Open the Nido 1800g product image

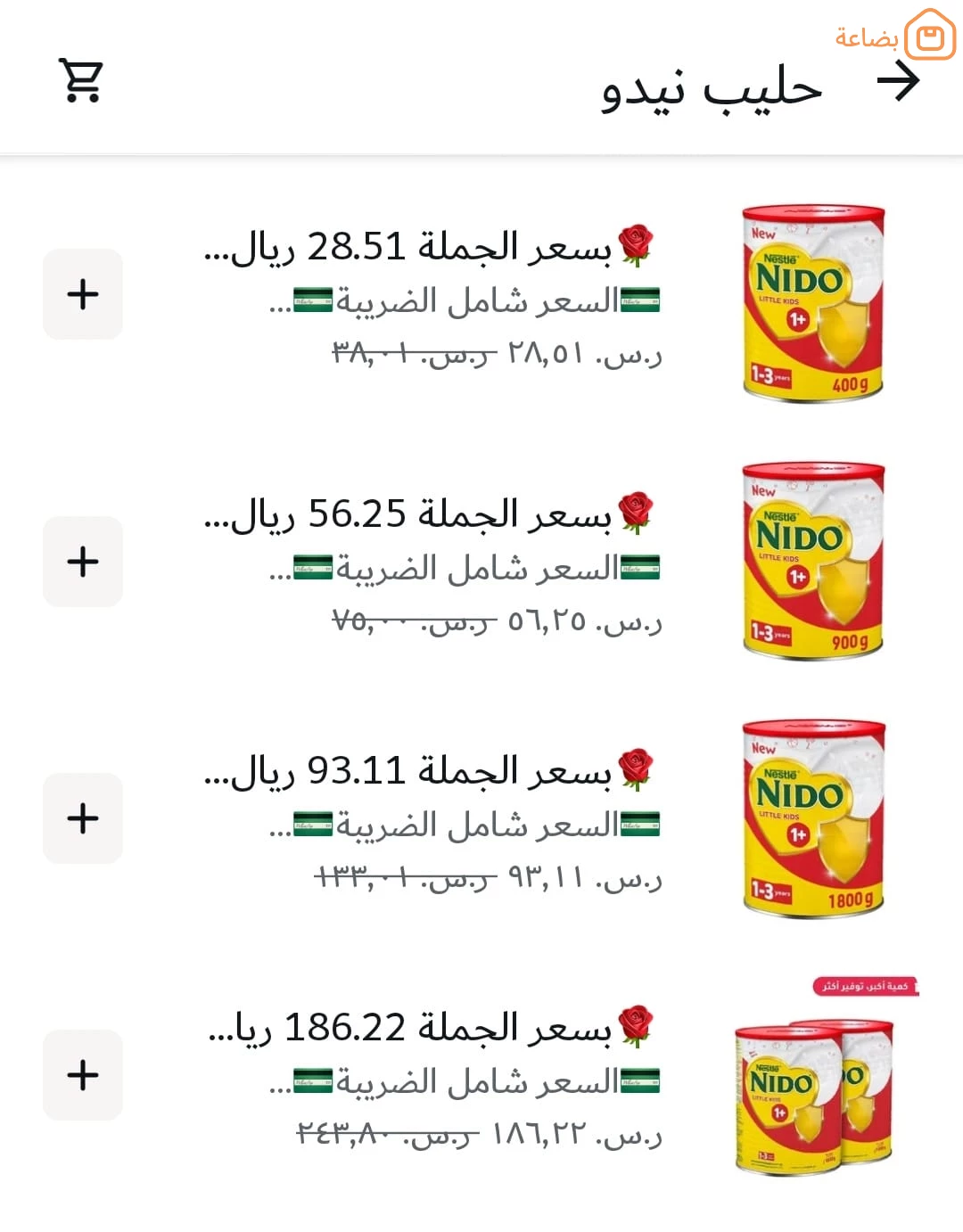(x=812, y=818)
